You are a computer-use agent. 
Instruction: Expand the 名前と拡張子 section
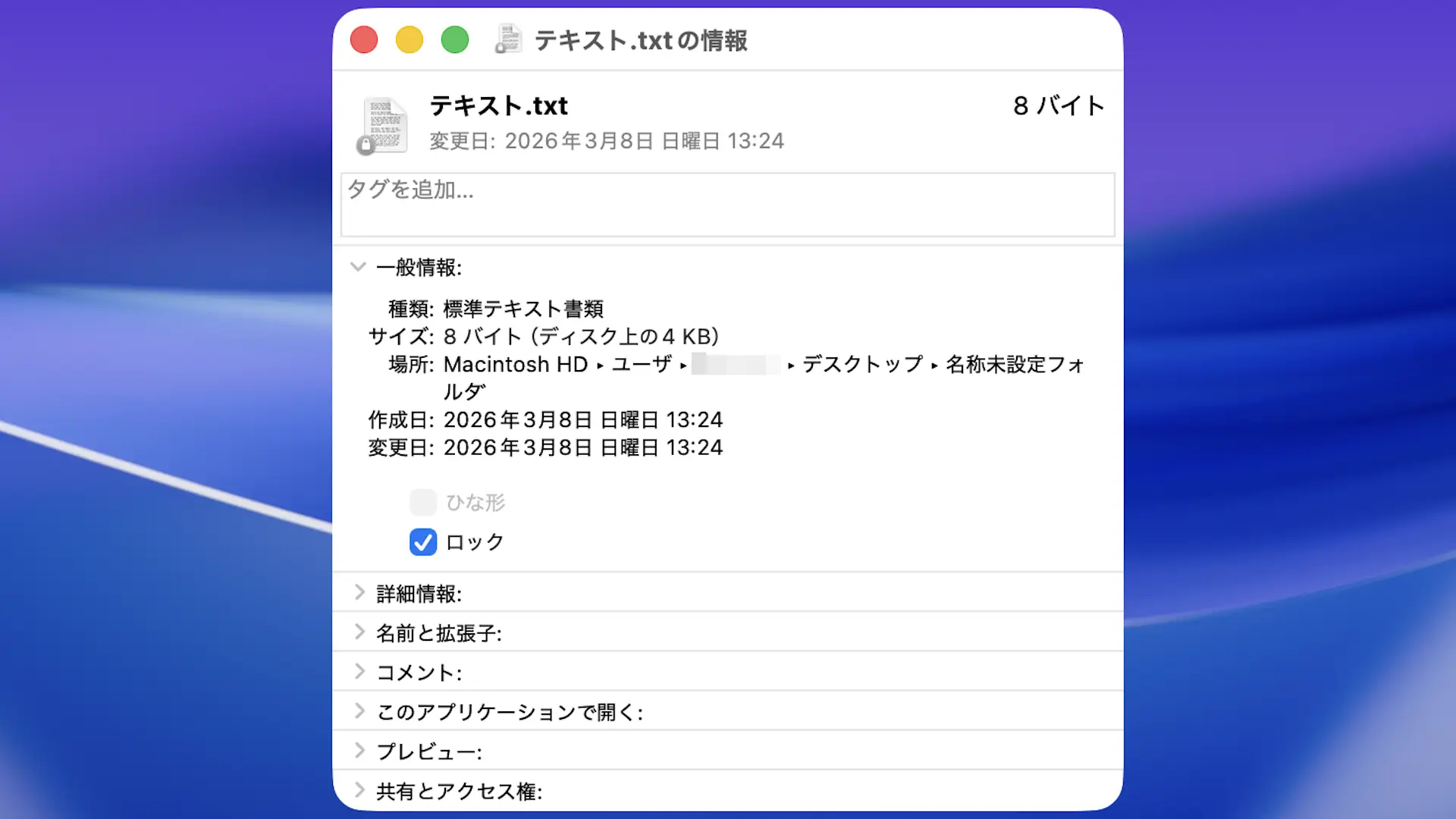(359, 632)
